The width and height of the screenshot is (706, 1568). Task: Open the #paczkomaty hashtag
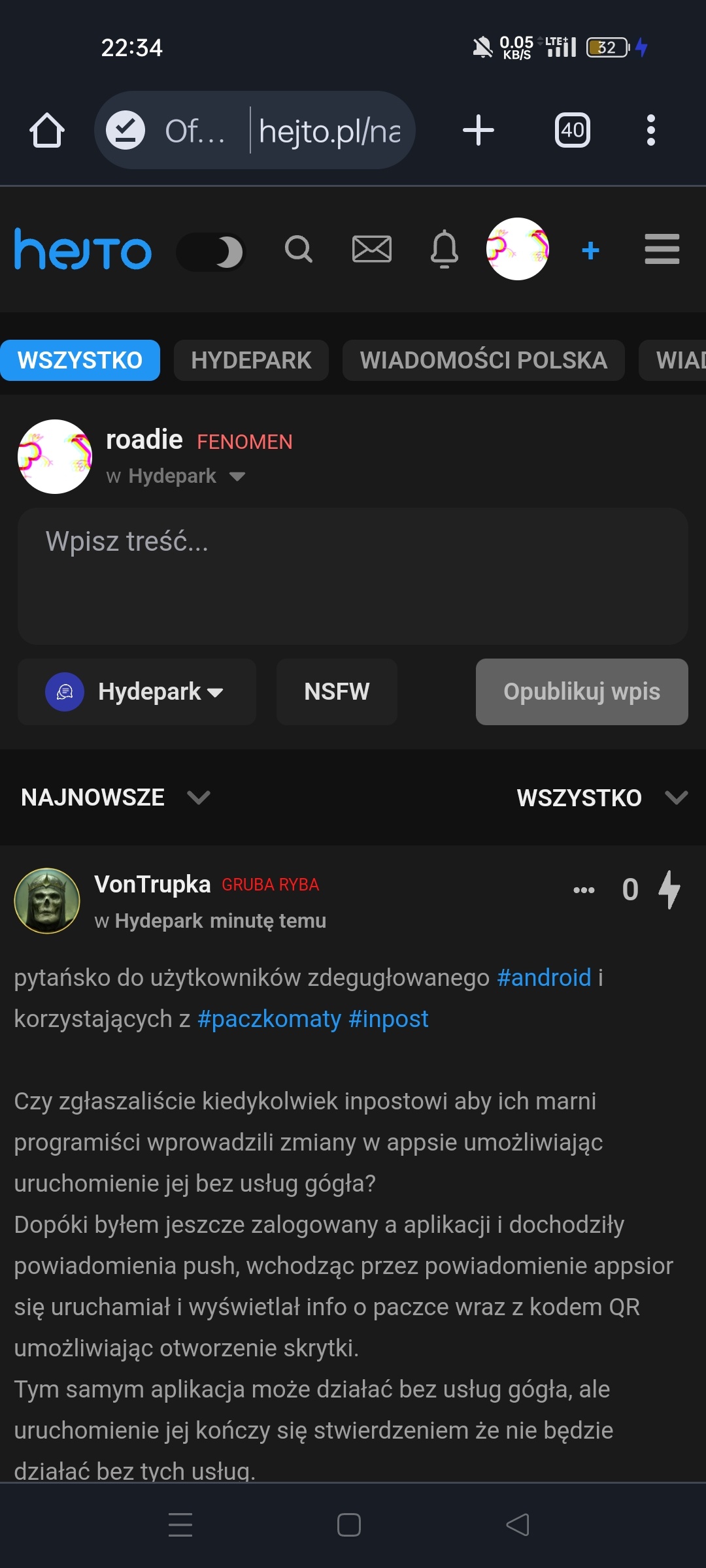269,1019
